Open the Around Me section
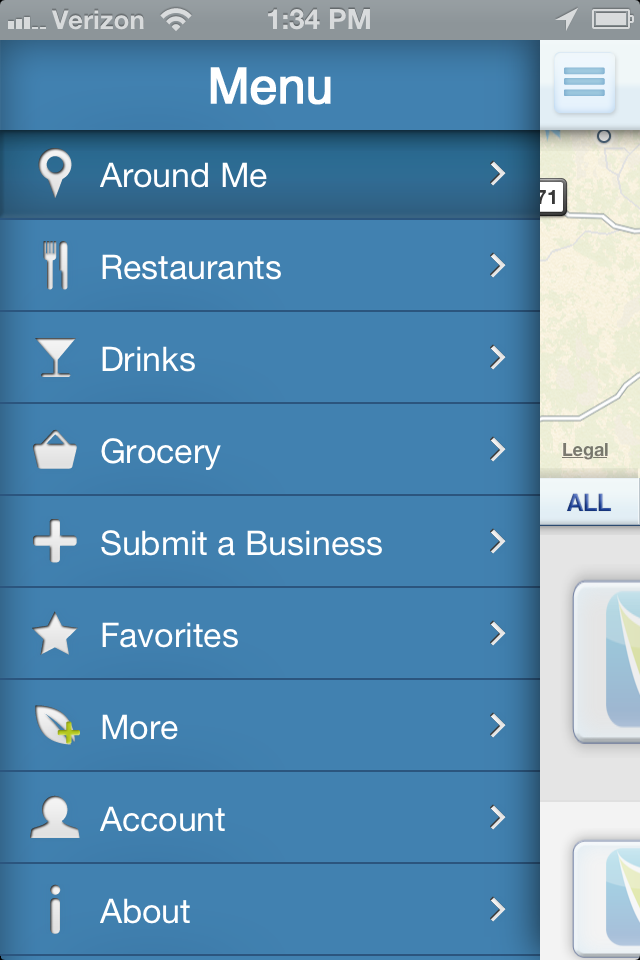This screenshot has width=640, height=960. tap(270, 176)
